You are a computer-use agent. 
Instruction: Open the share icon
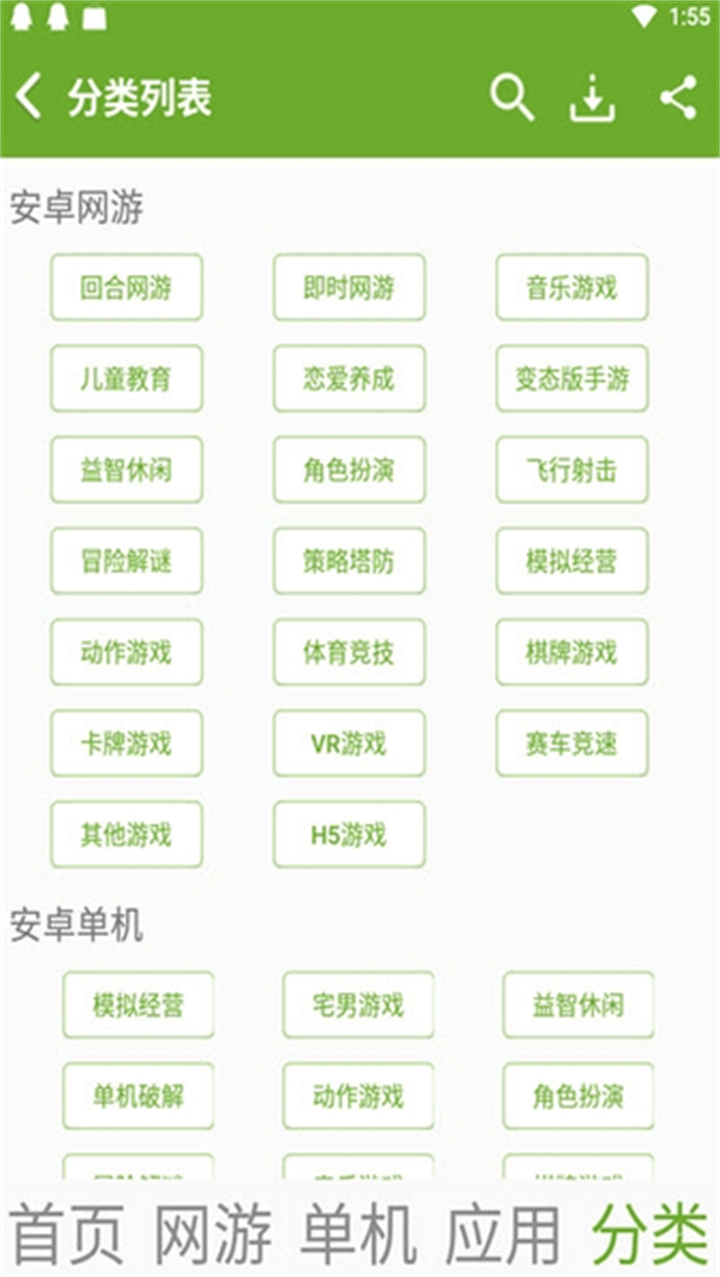click(x=678, y=96)
